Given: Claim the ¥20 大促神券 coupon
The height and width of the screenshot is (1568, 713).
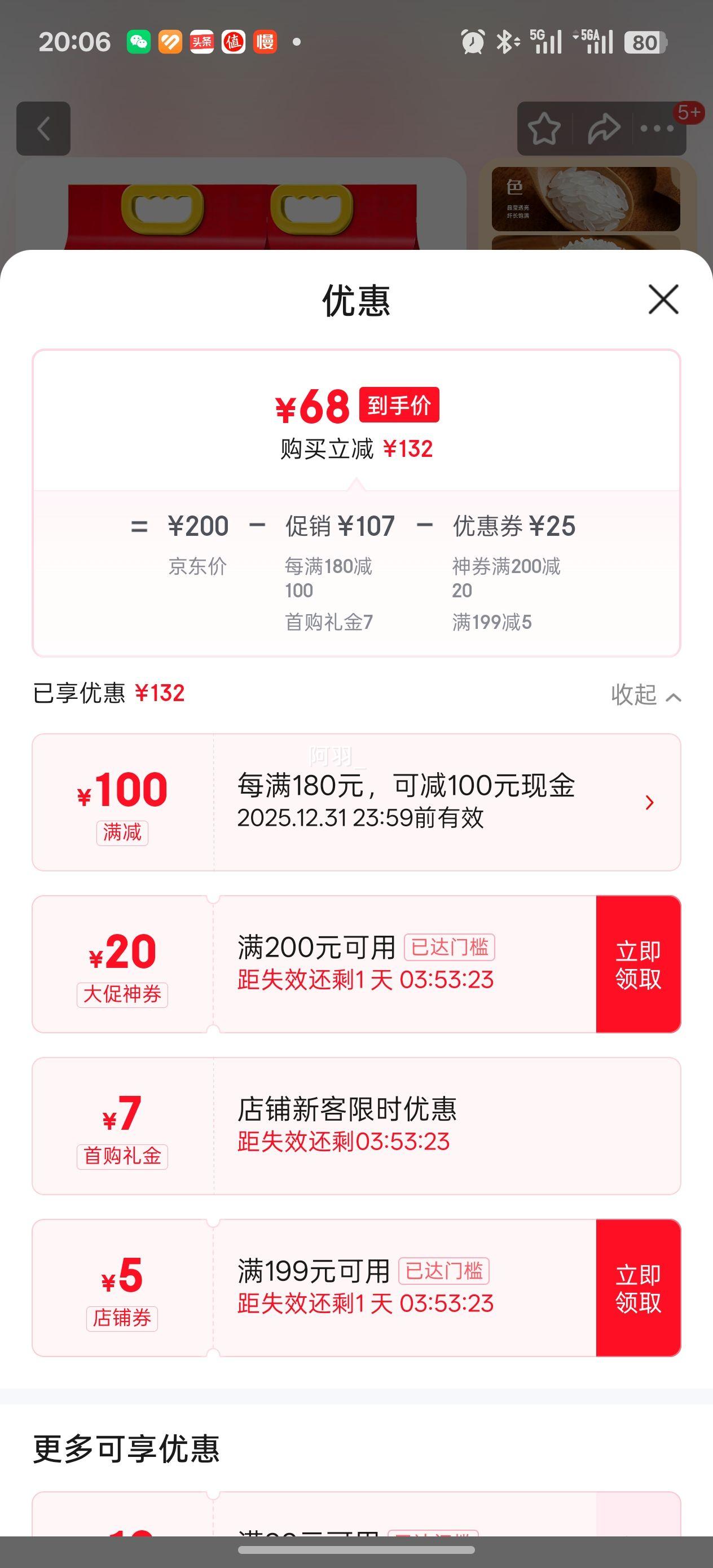Looking at the screenshot, I should pos(637,964).
